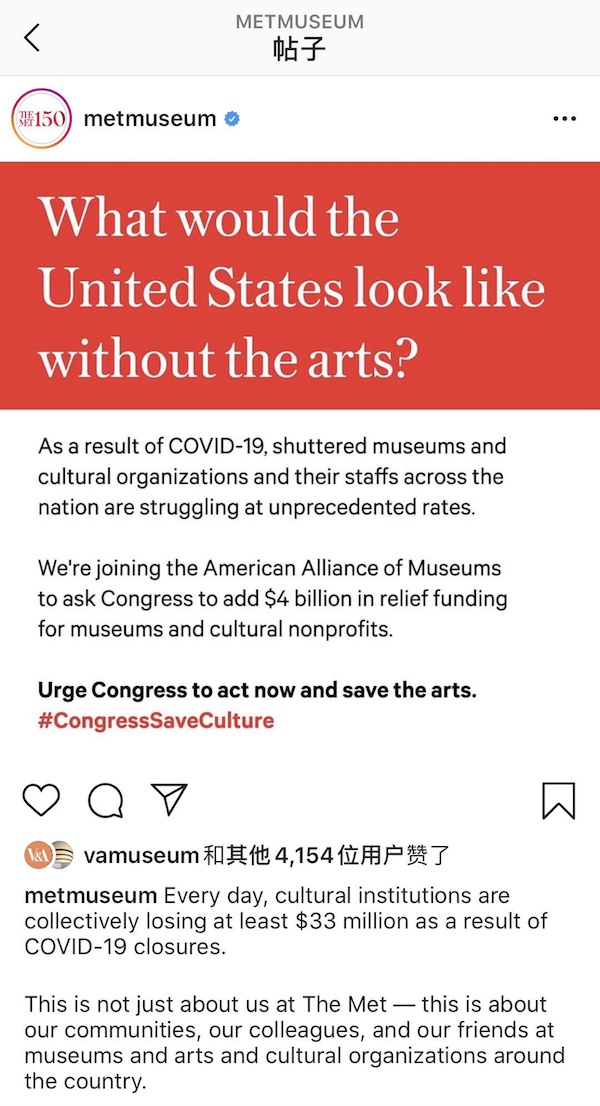Open the three-dot post options menu
The height and width of the screenshot is (1106, 600).
pos(564,118)
